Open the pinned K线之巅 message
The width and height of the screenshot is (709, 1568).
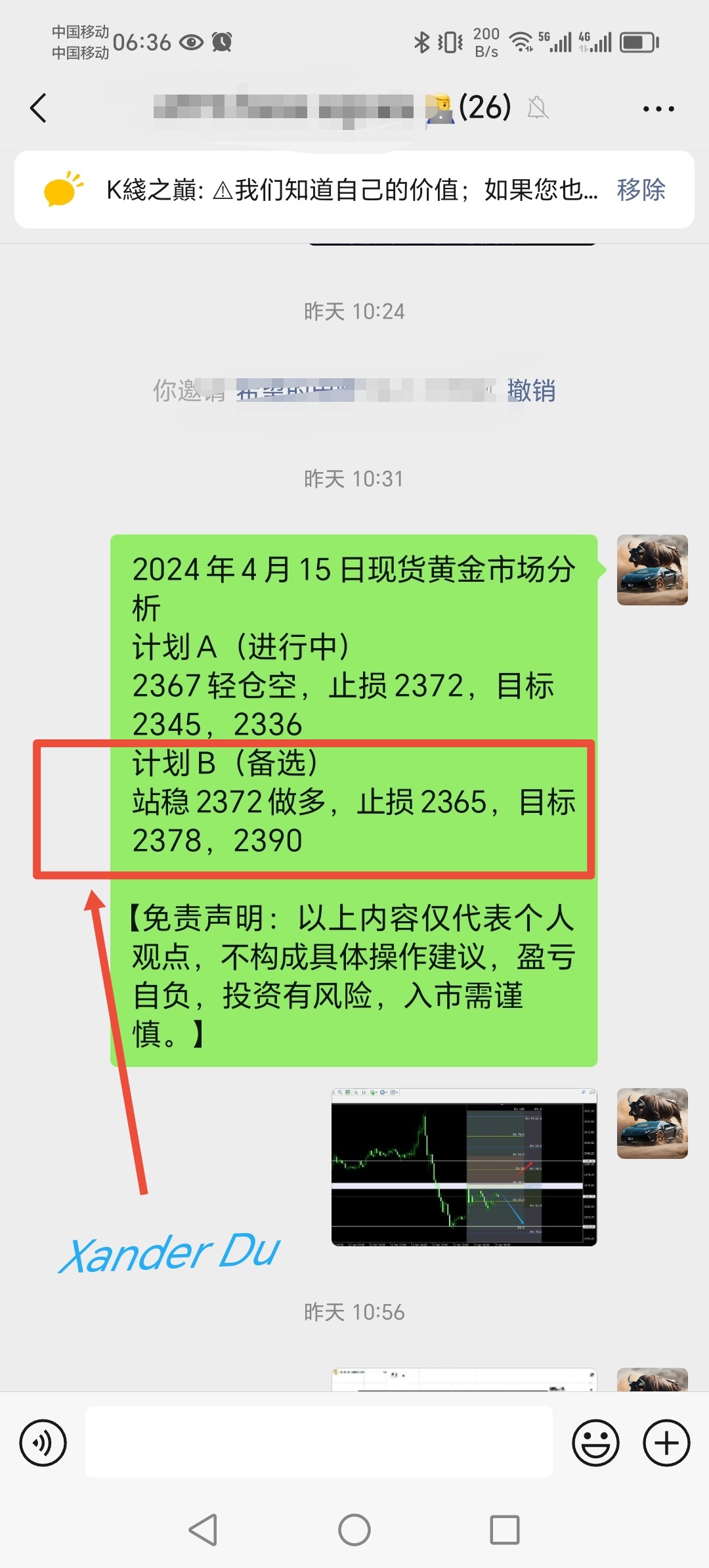tap(352, 190)
